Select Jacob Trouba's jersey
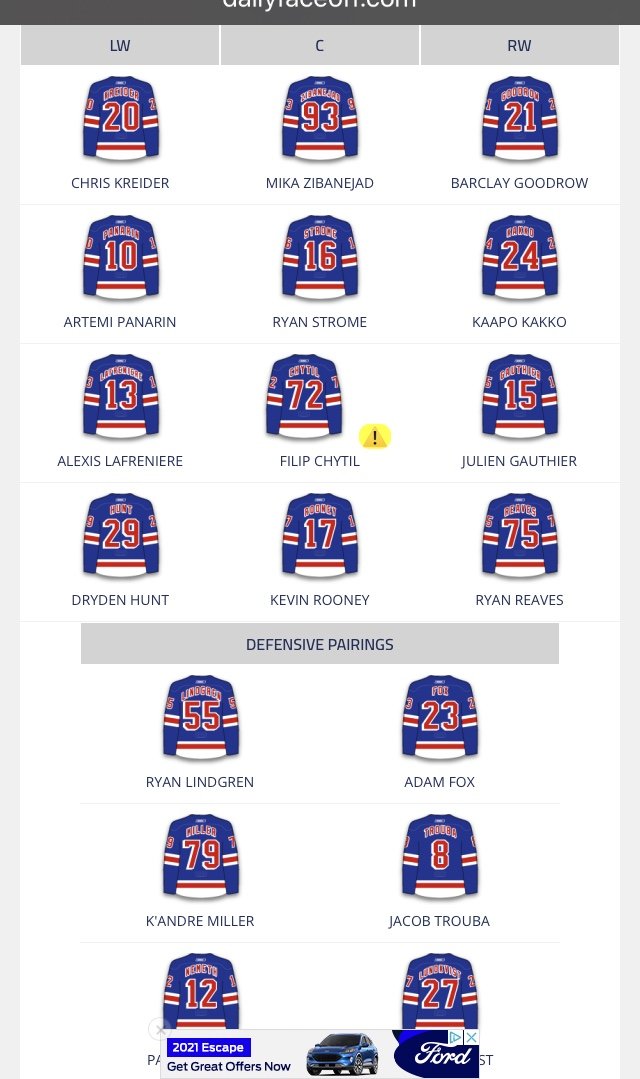 coord(440,857)
